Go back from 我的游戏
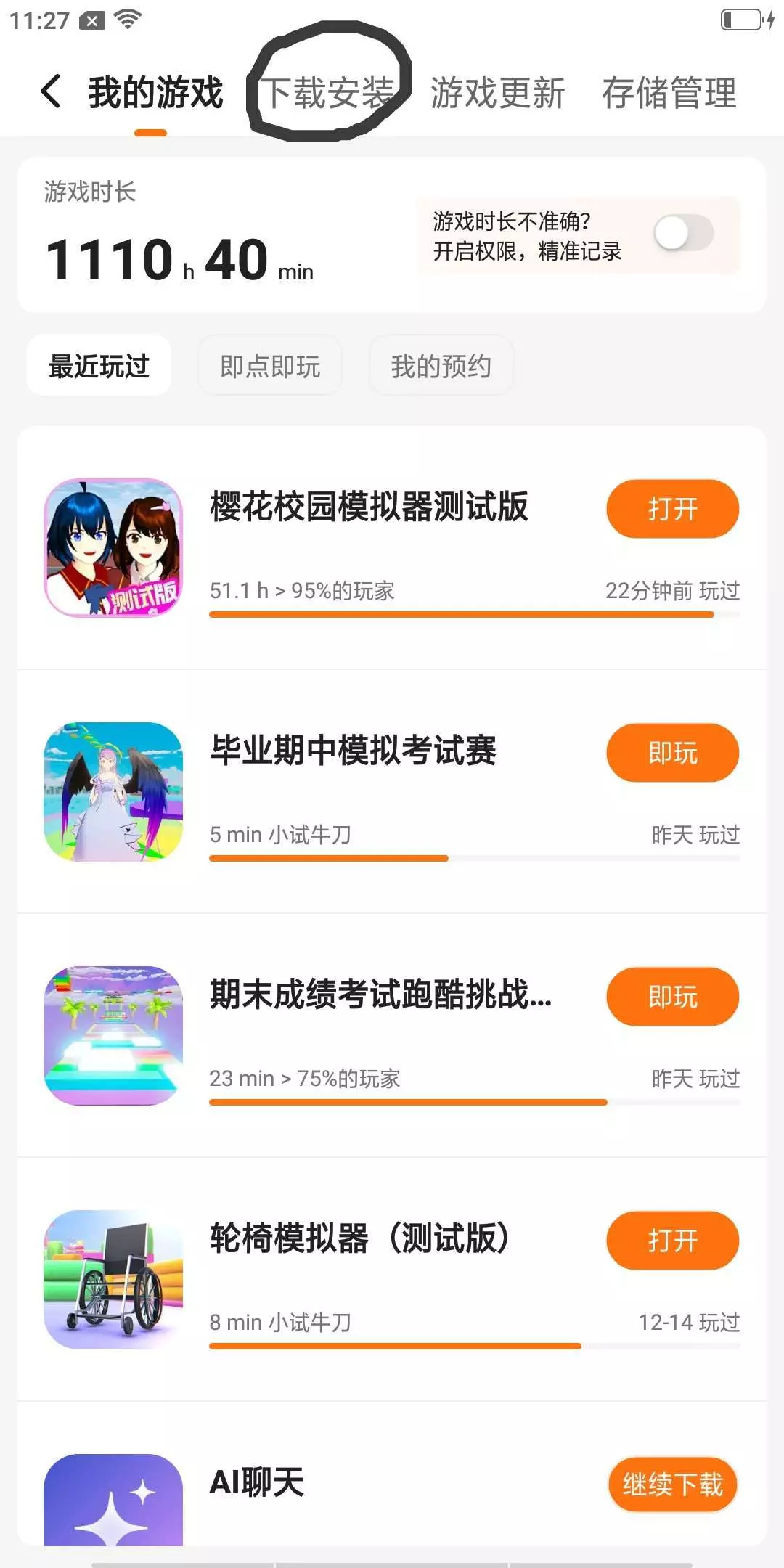 [x=51, y=92]
